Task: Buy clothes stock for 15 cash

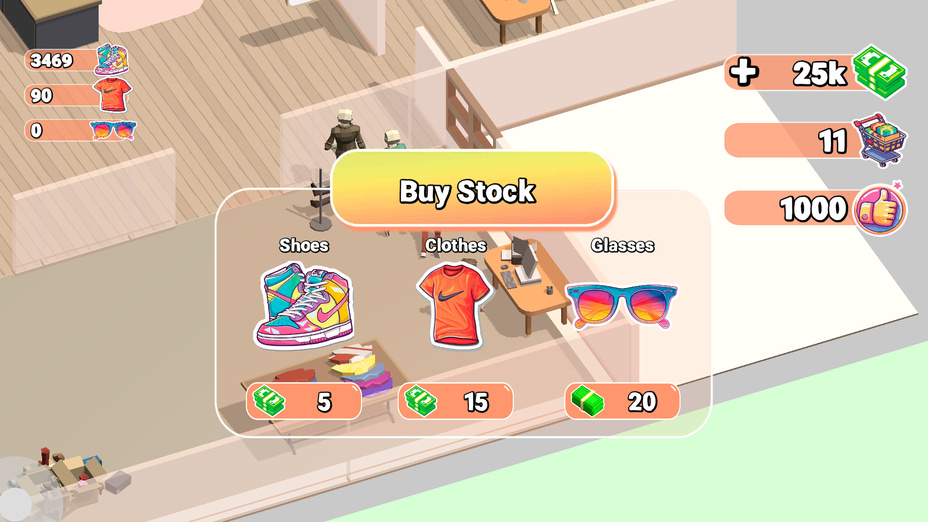Action: pos(456,401)
